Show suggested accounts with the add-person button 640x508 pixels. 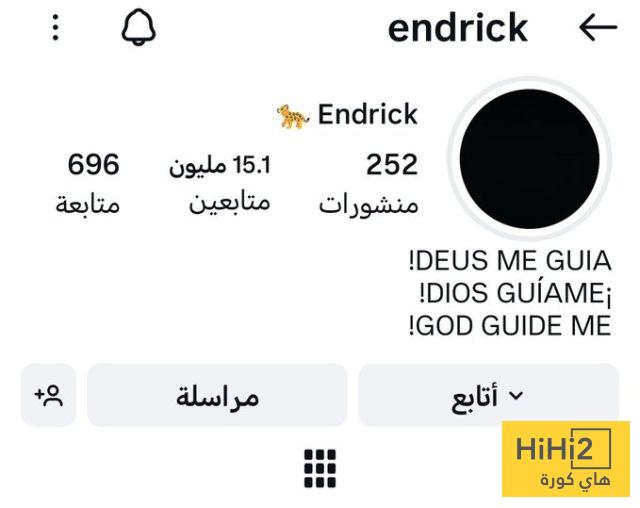48,396
